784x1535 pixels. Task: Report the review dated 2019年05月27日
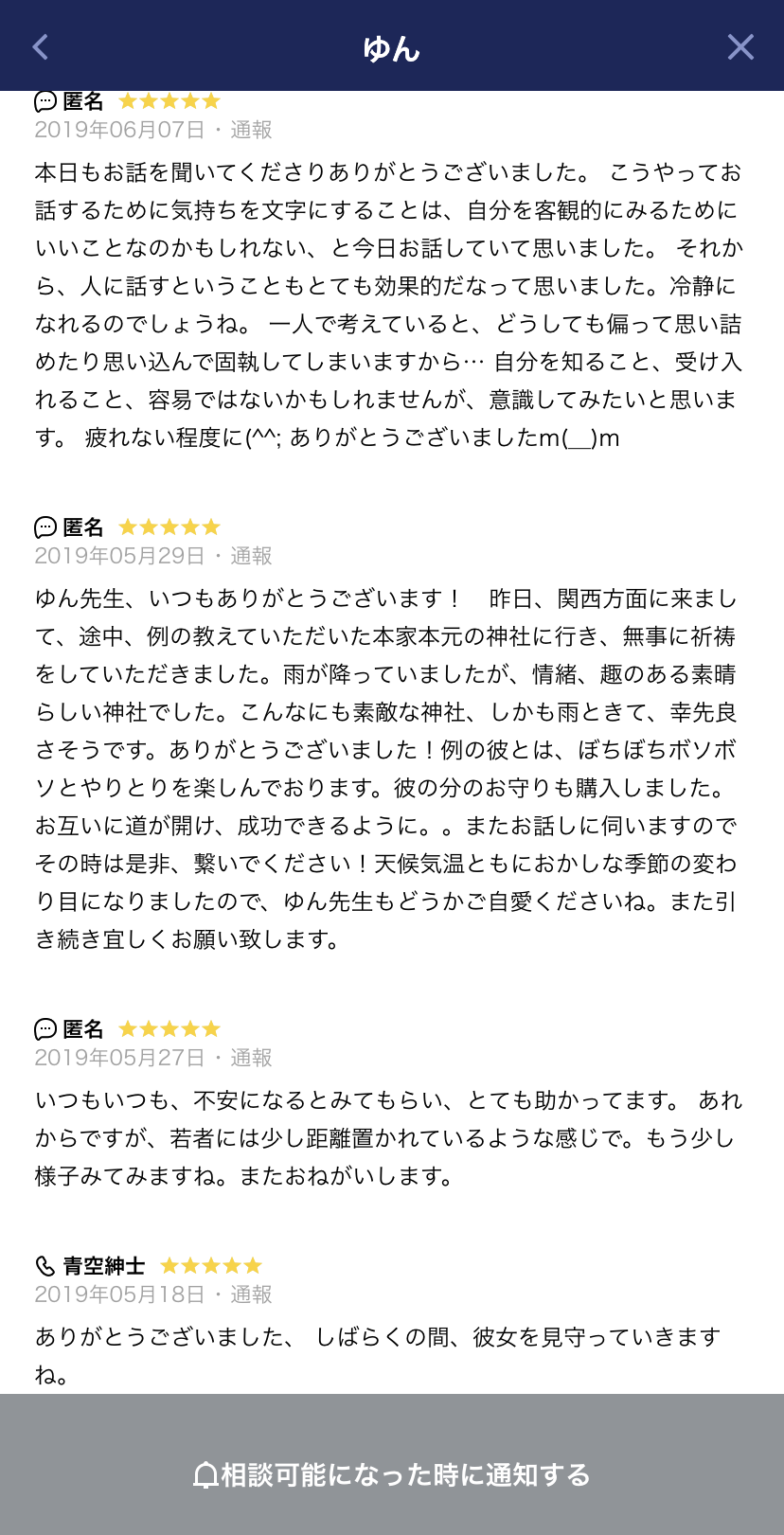[251, 1058]
